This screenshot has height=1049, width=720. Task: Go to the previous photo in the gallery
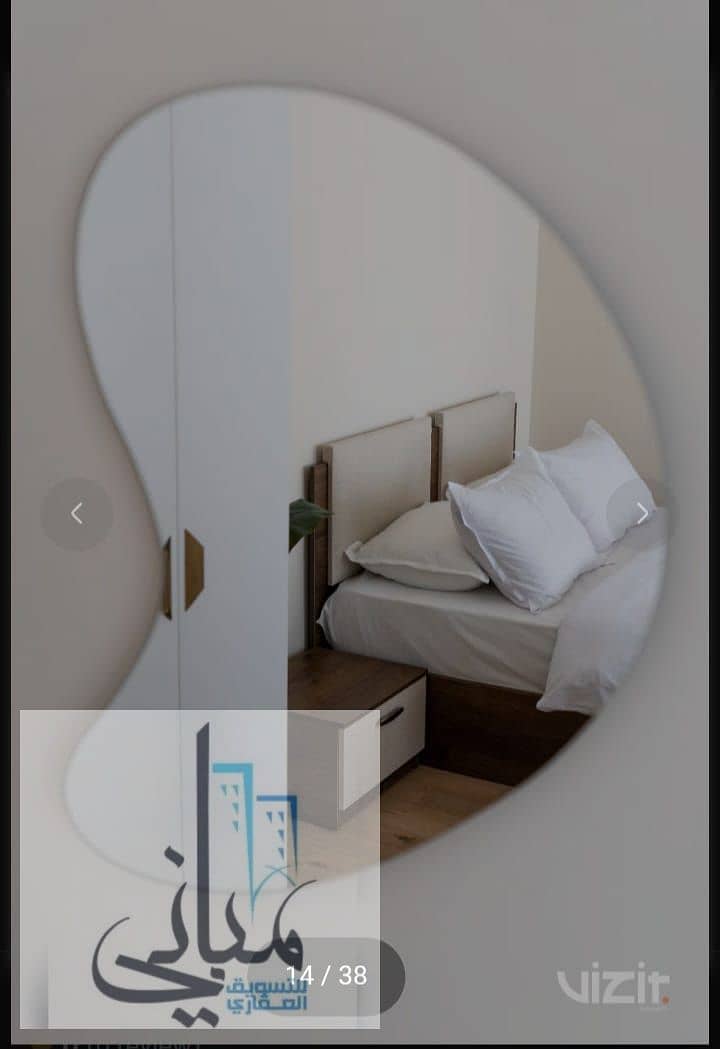click(77, 514)
